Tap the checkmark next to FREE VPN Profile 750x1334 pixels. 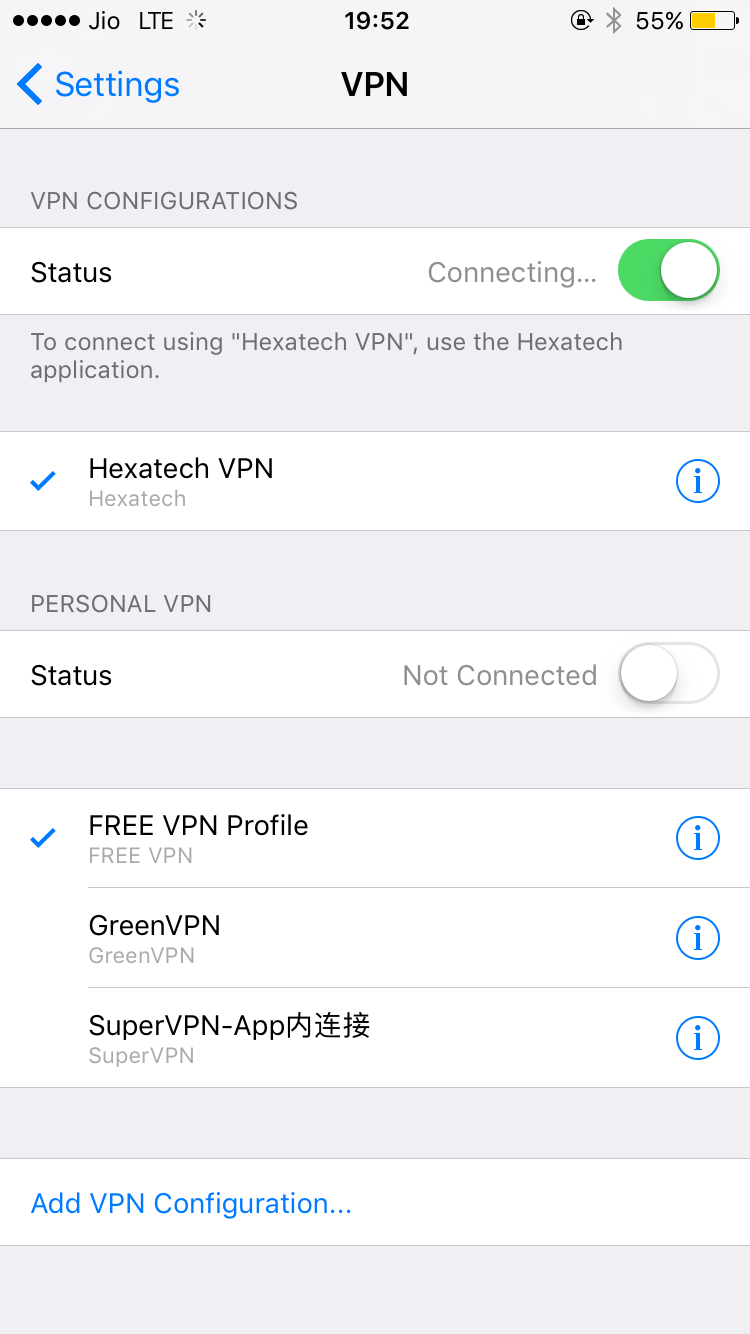(x=42, y=838)
